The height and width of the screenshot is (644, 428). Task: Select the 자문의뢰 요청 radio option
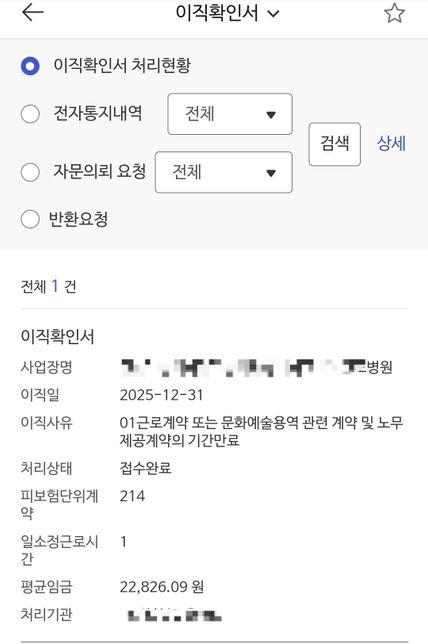pos(30,172)
